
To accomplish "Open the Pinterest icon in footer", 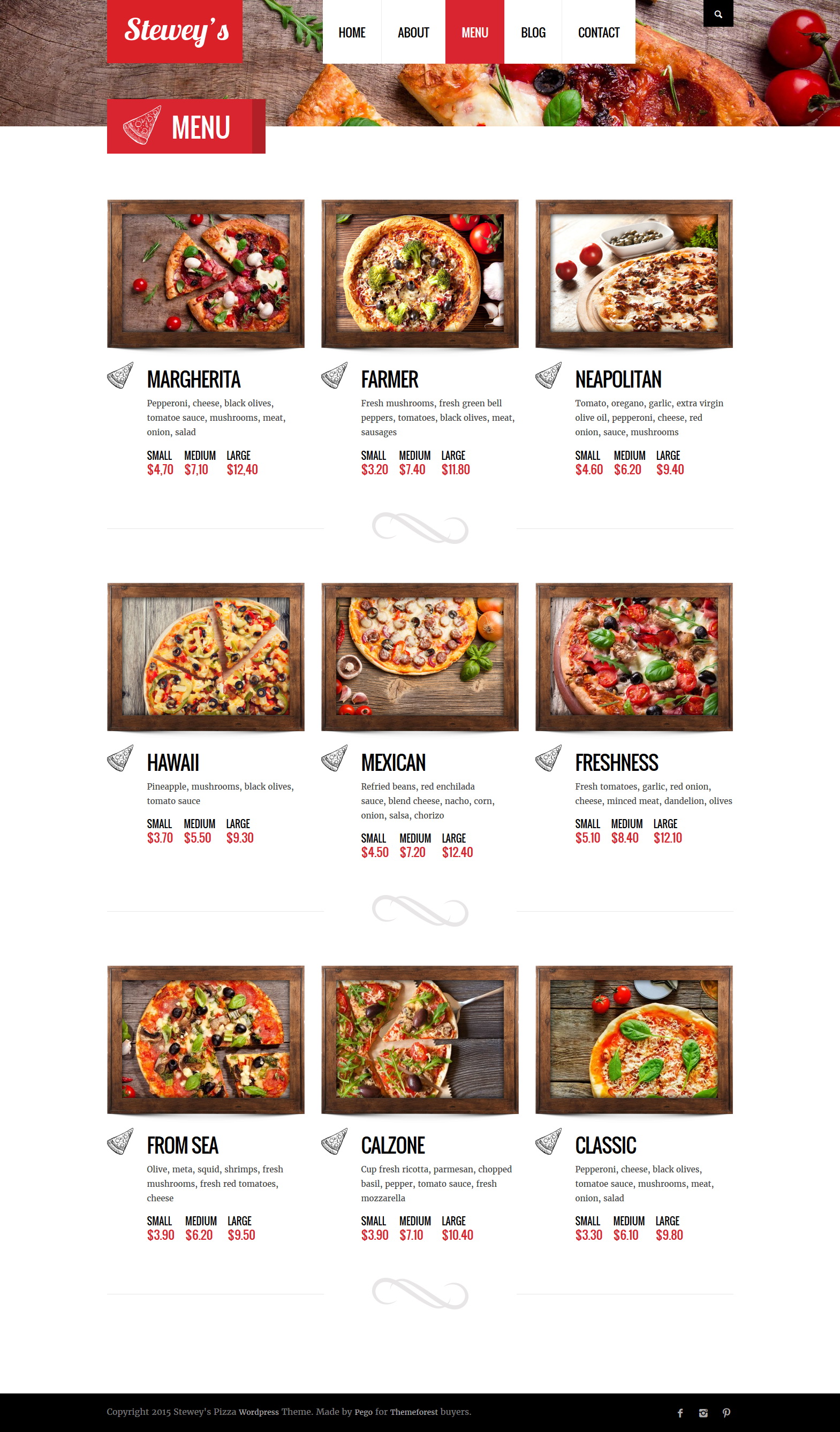I will (727, 1413).
